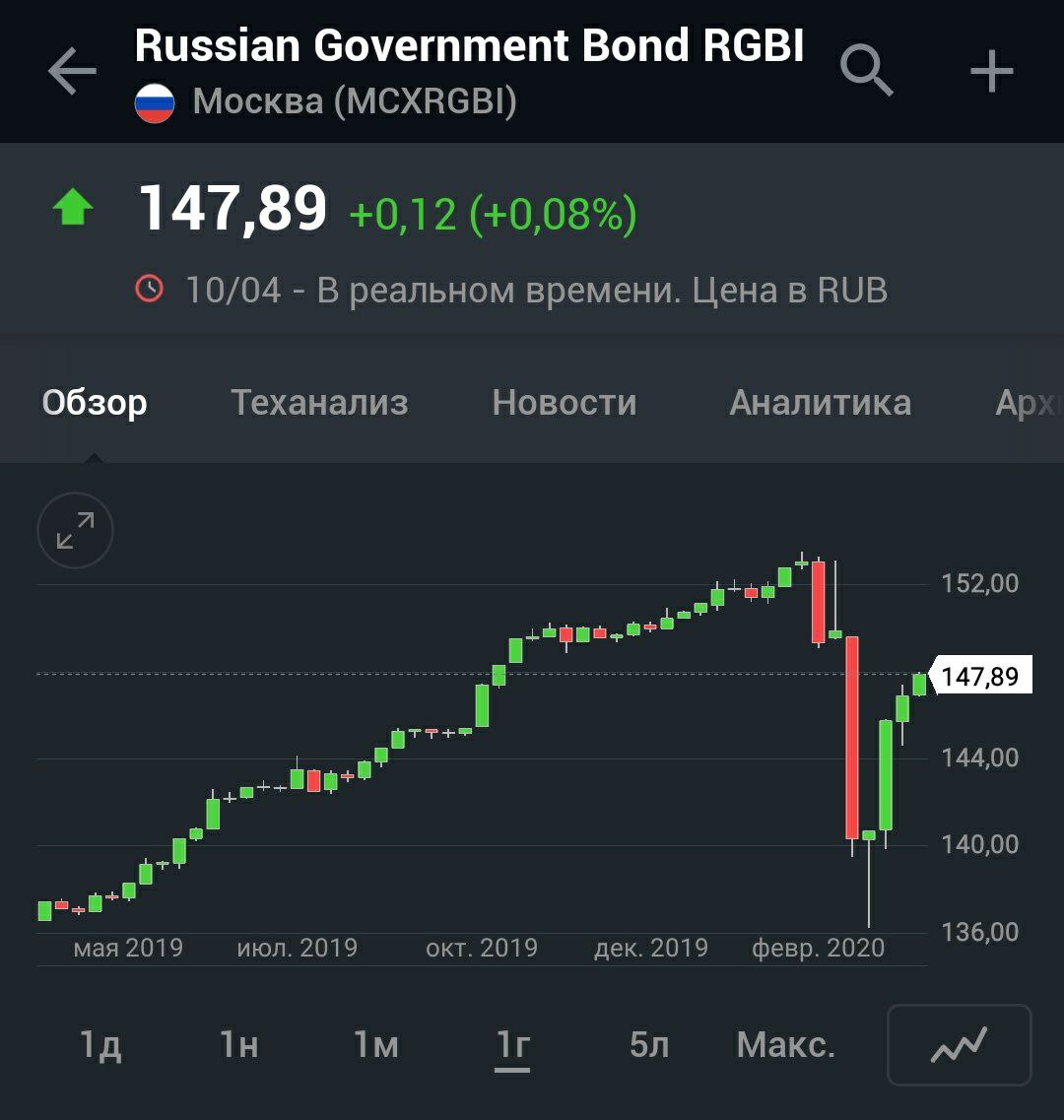The width and height of the screenshot is (1064, 1120).
Task: Change chart type with the line icon
Action: [959, 1044]
